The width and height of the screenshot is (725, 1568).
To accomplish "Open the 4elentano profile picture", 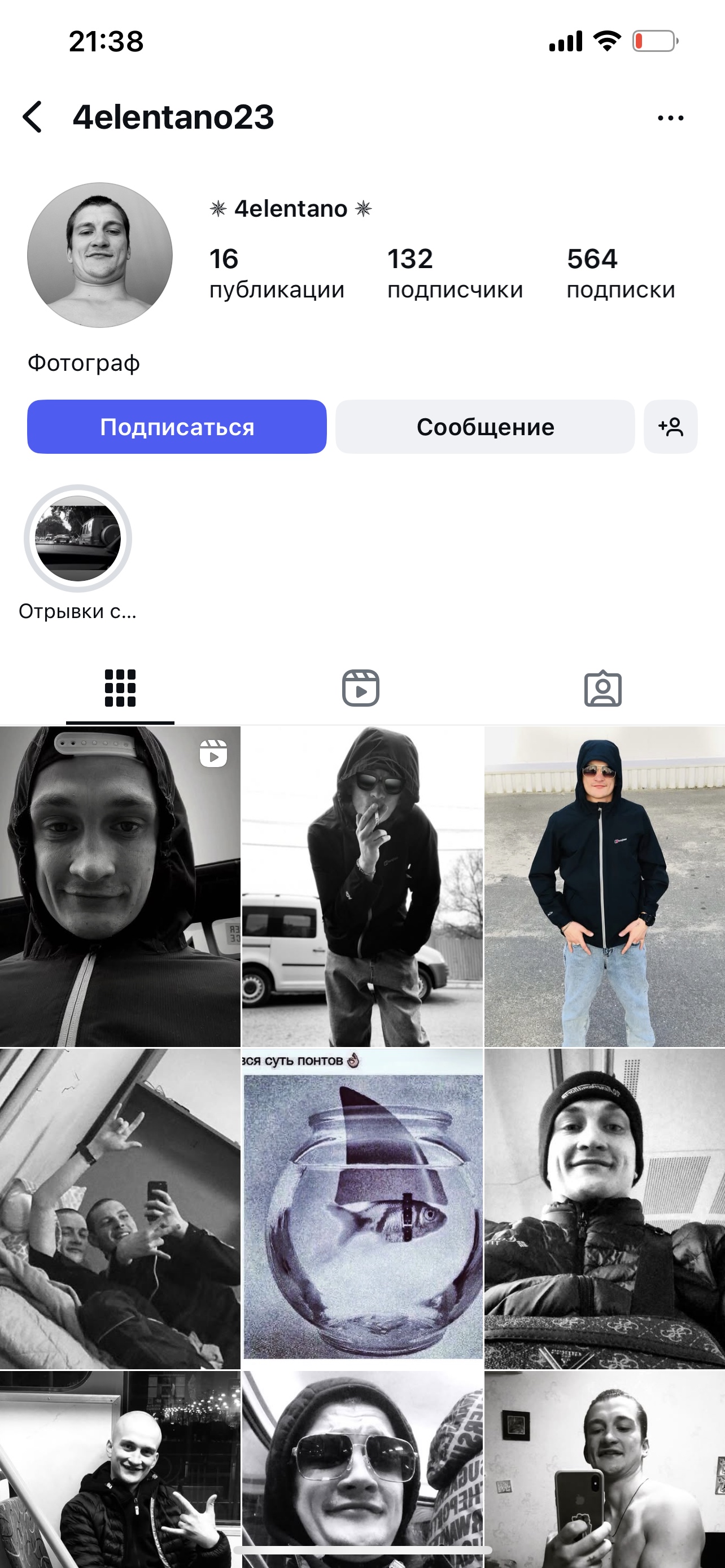I will pos(100,255).
